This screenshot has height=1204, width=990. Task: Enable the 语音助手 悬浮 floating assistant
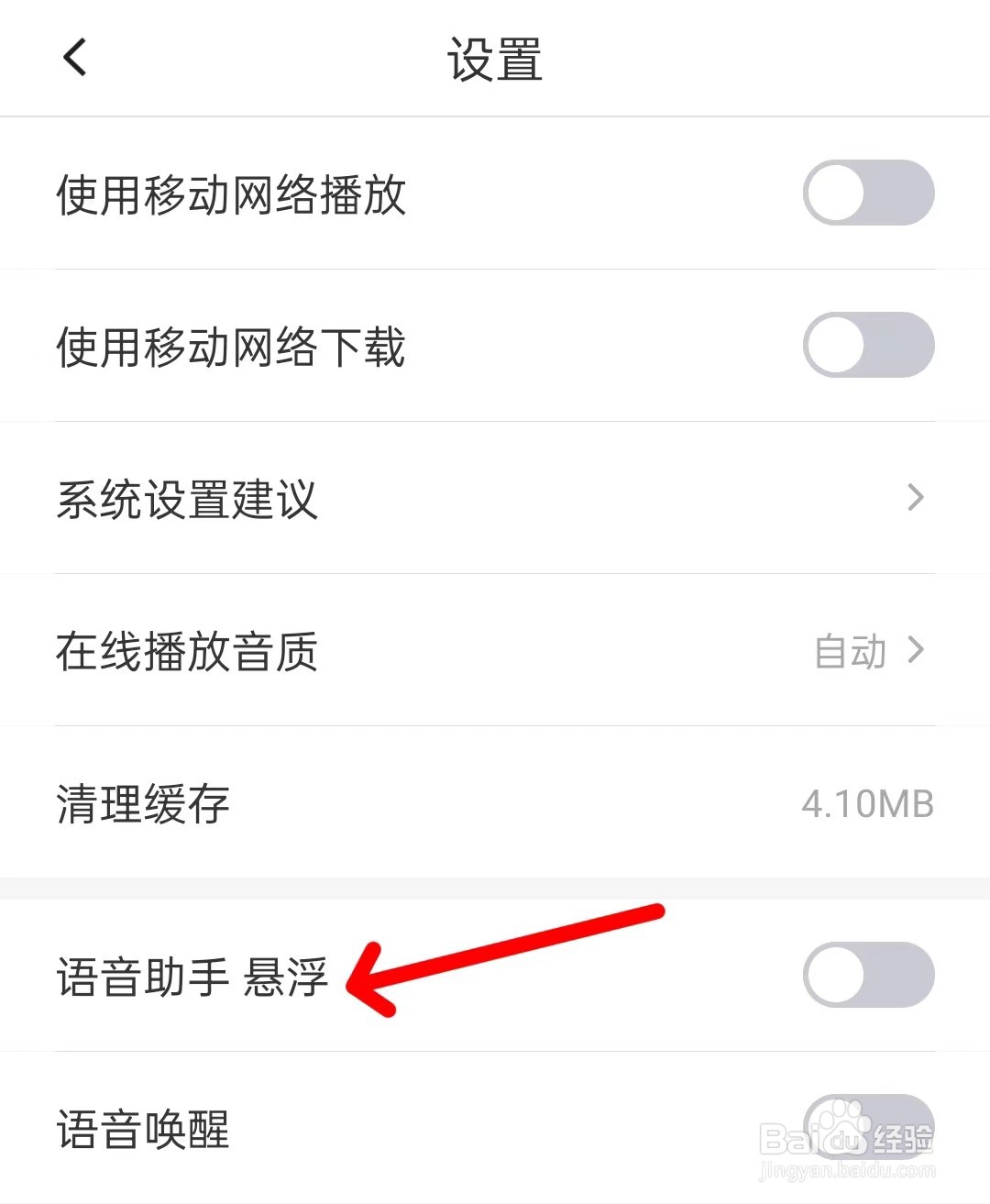tap(868, 975)
